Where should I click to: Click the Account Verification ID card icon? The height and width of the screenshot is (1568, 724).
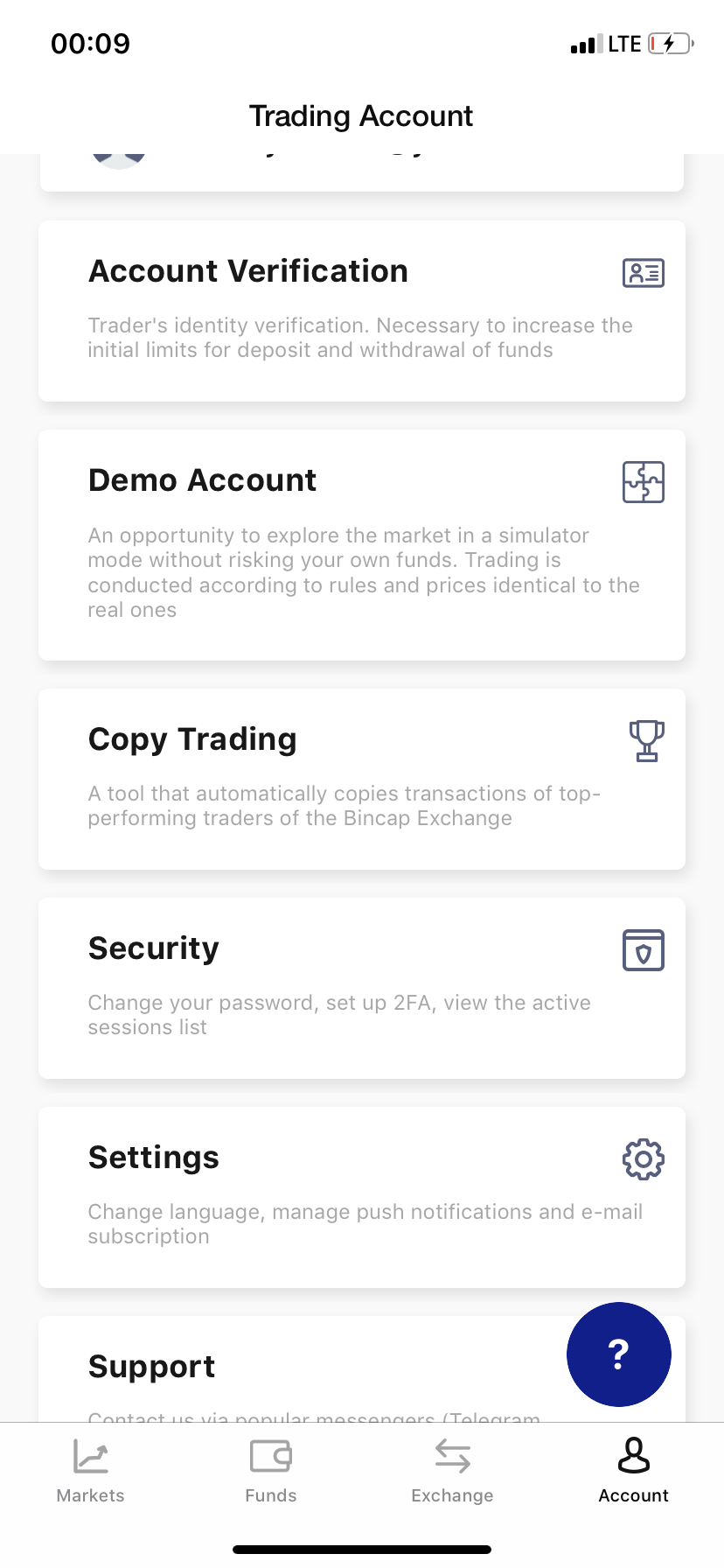[643, 273]
